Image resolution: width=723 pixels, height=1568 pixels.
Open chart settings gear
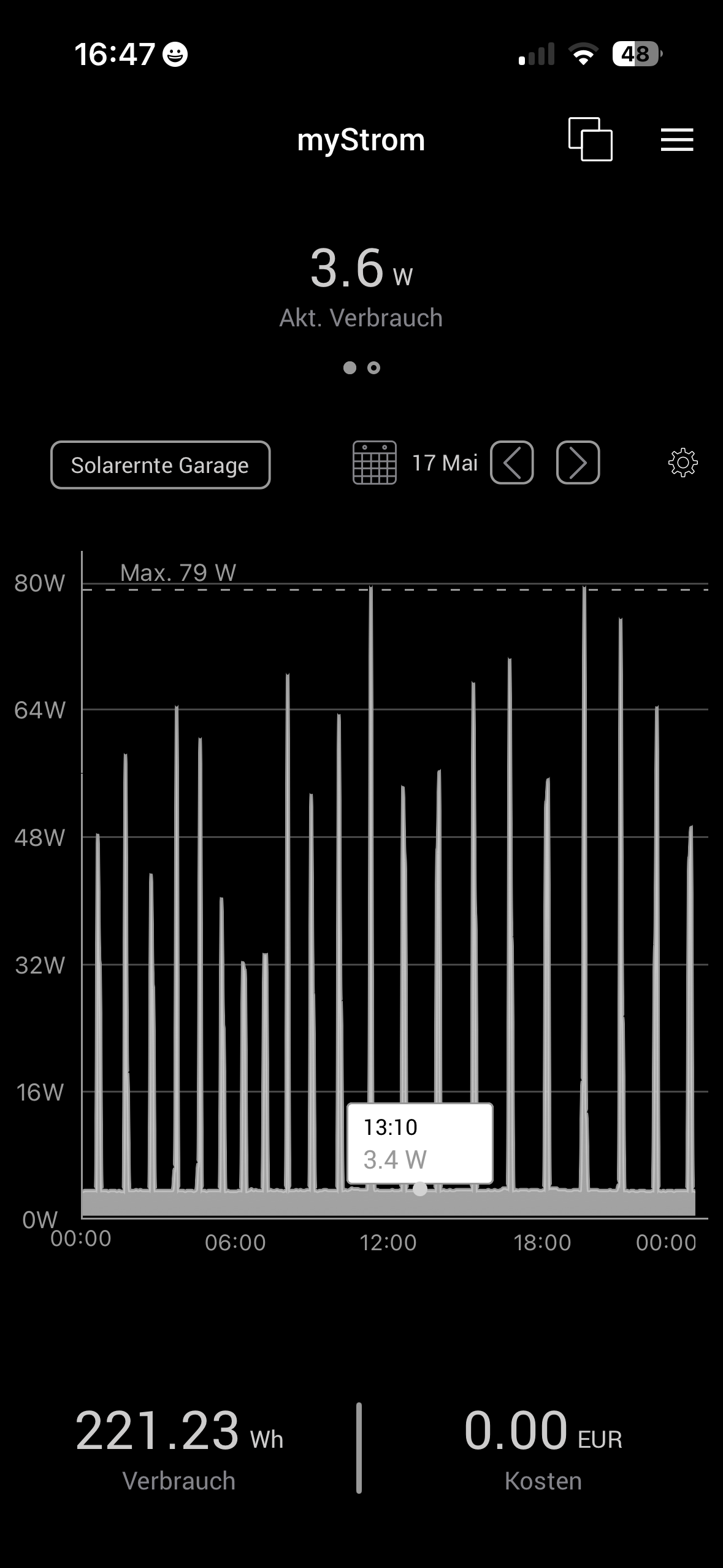(x=683, y=463)
